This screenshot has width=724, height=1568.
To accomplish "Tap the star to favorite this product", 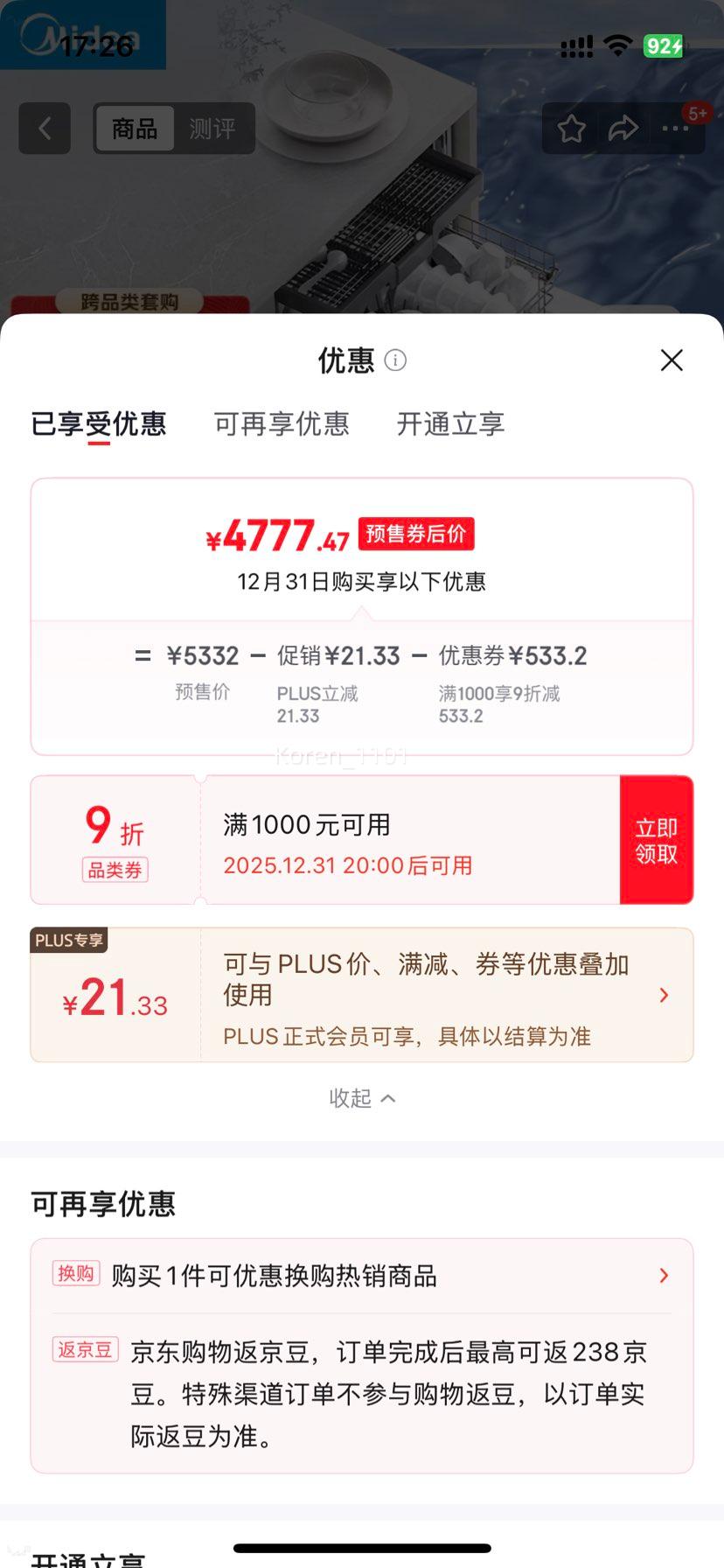I will tap(570, 128).
